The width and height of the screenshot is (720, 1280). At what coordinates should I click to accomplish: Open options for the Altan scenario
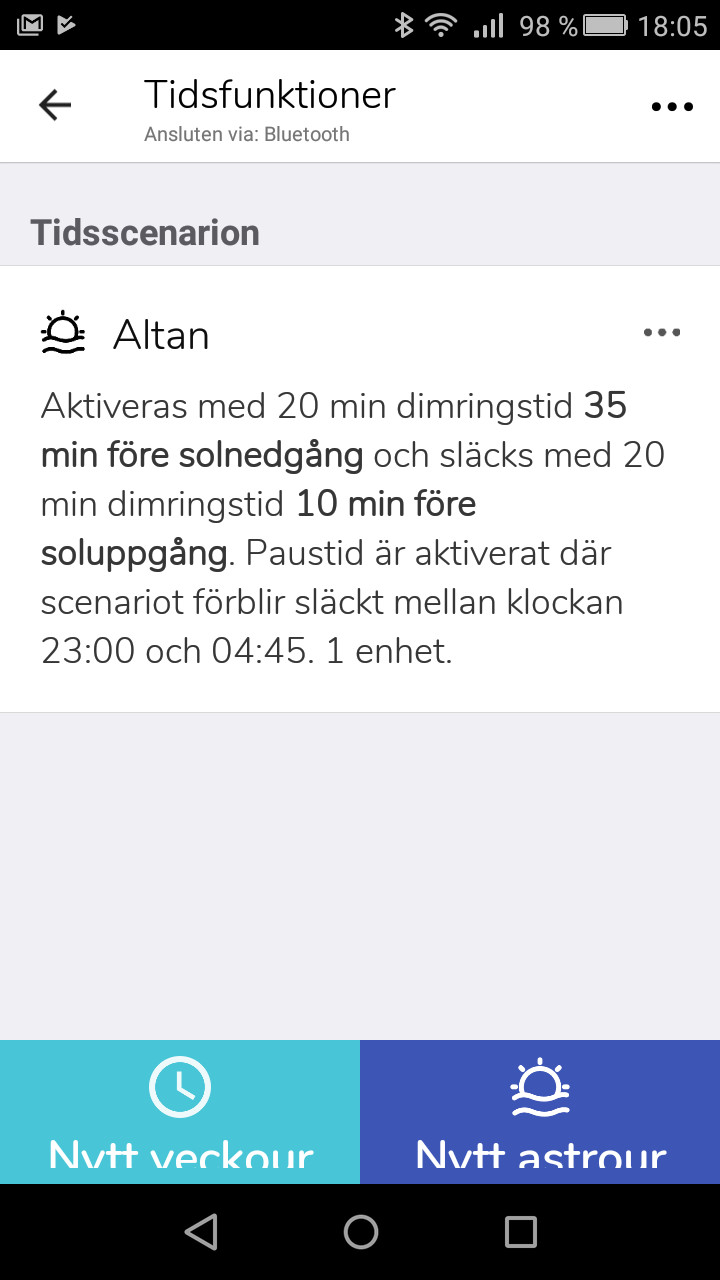click(662, 333)
